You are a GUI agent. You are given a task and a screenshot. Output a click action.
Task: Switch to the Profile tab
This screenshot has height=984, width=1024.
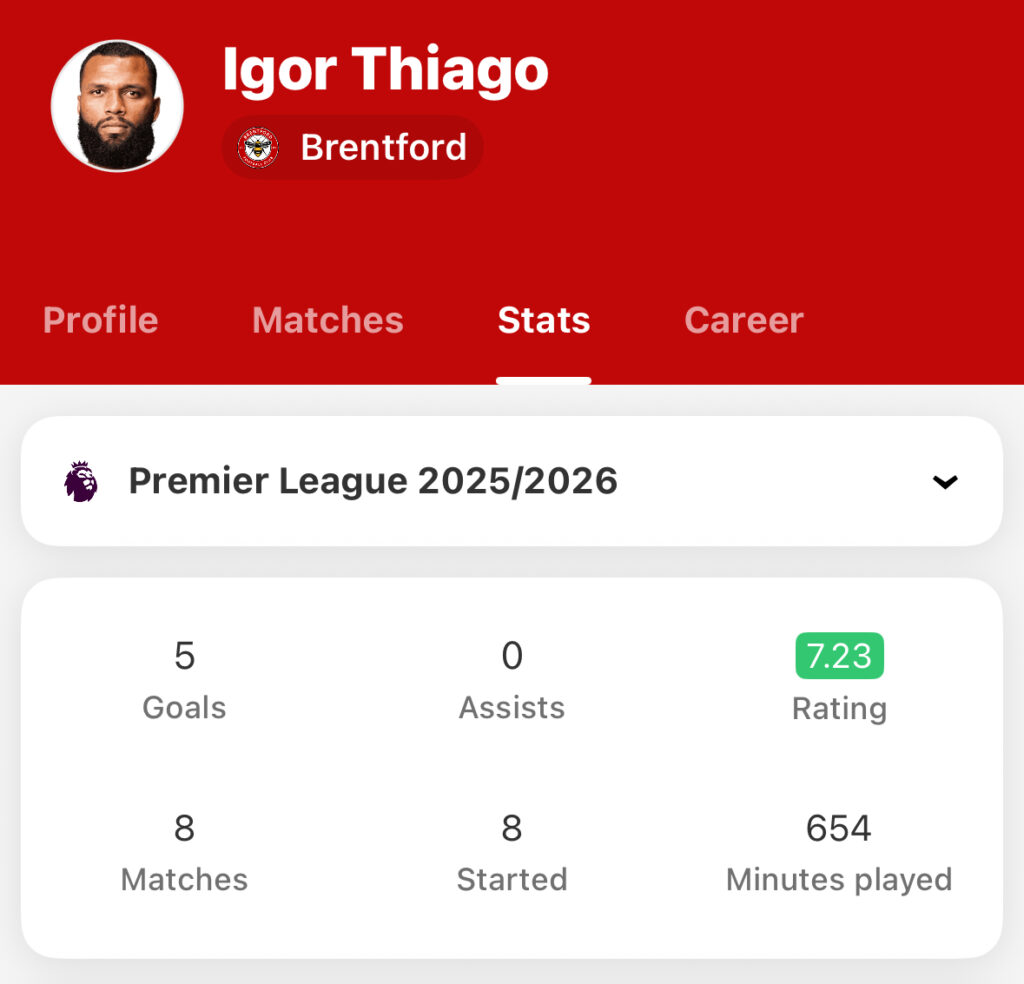pos(101,320)
